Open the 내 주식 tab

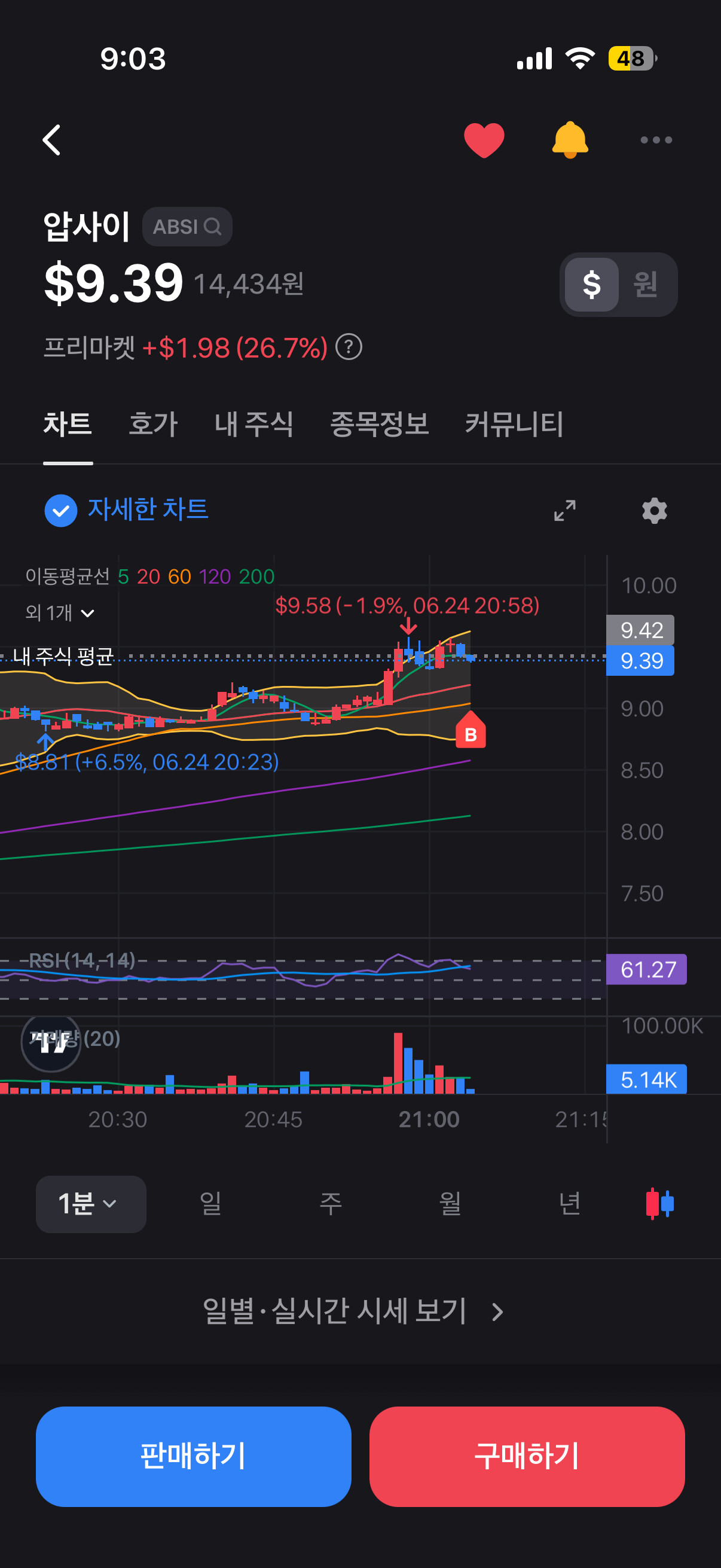click(253, 423)
